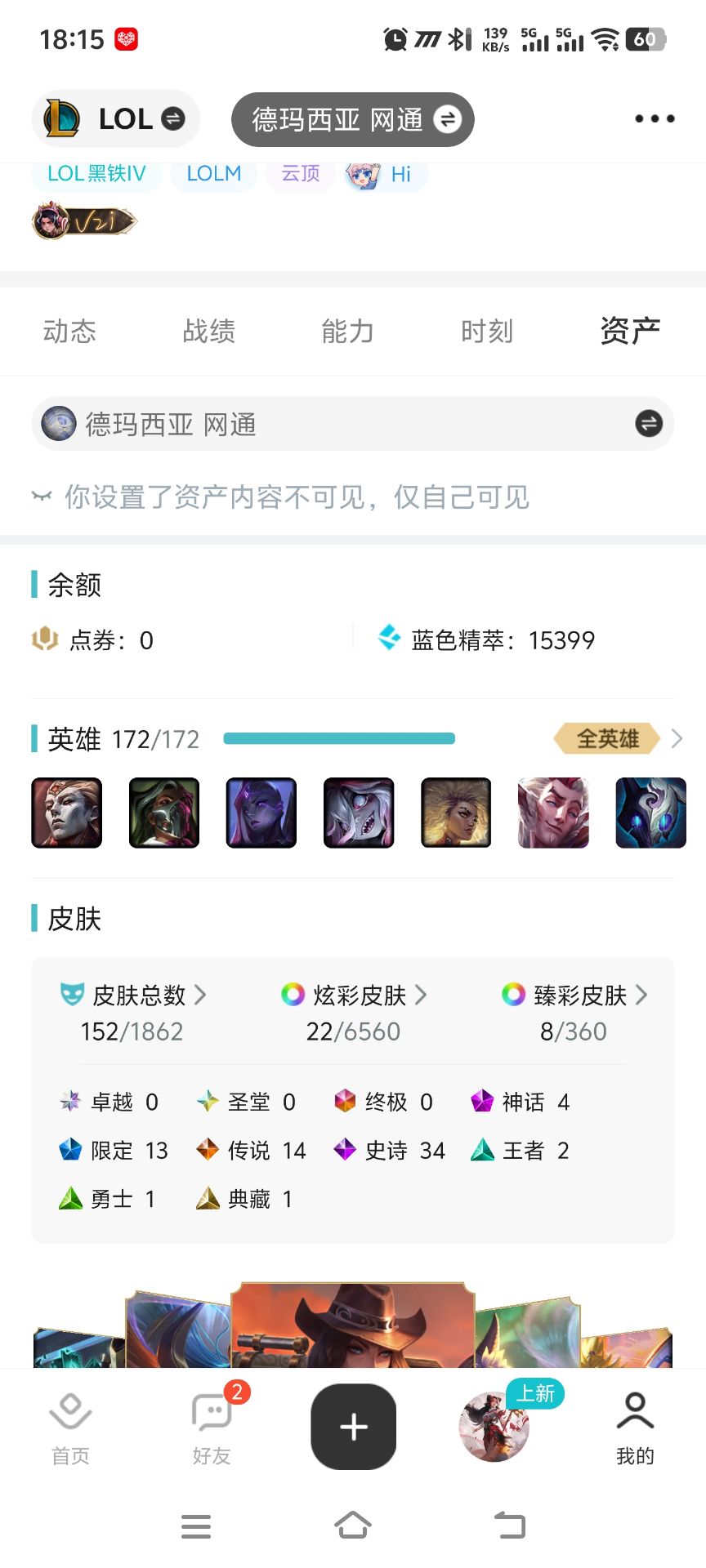Switch to the 战绩 tab

(x=209, y=332)
